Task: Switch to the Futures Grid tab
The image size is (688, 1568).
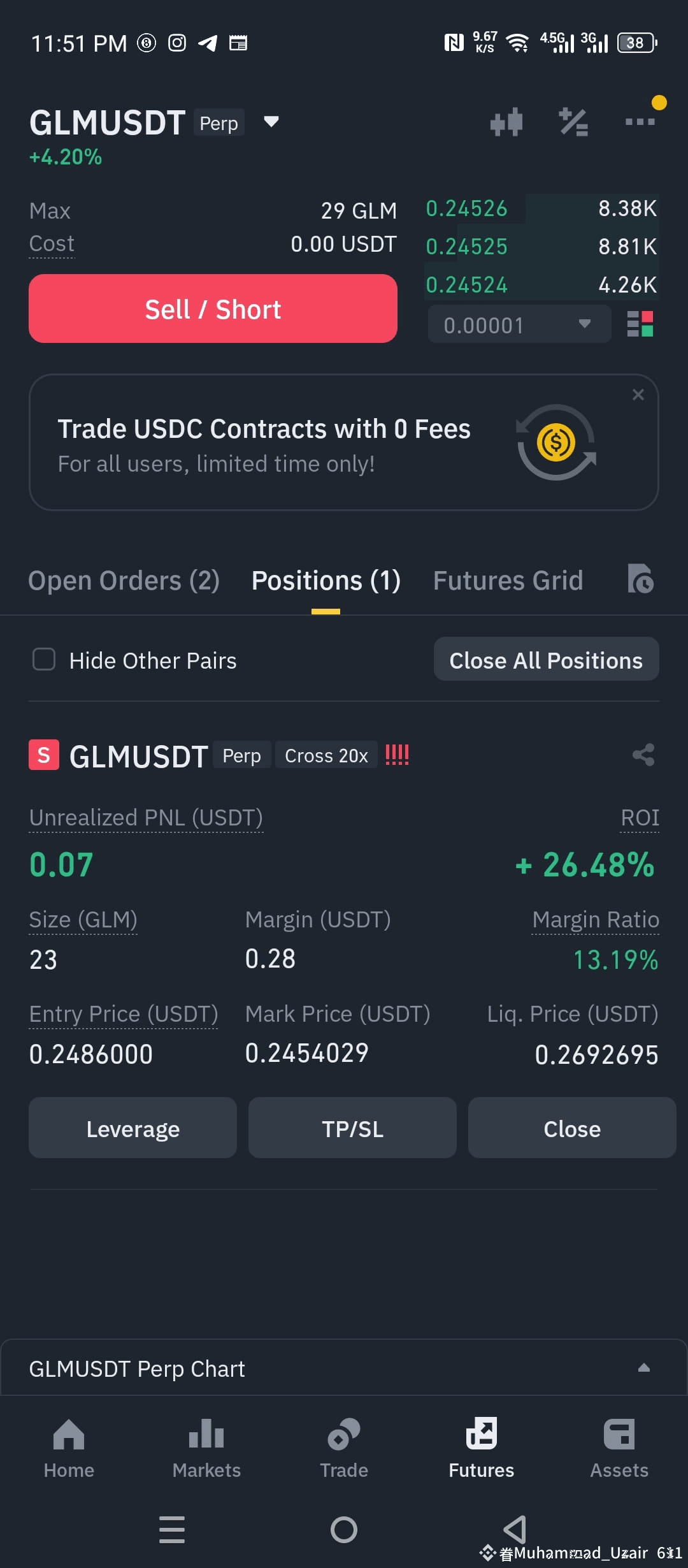Action: point(508,581)
